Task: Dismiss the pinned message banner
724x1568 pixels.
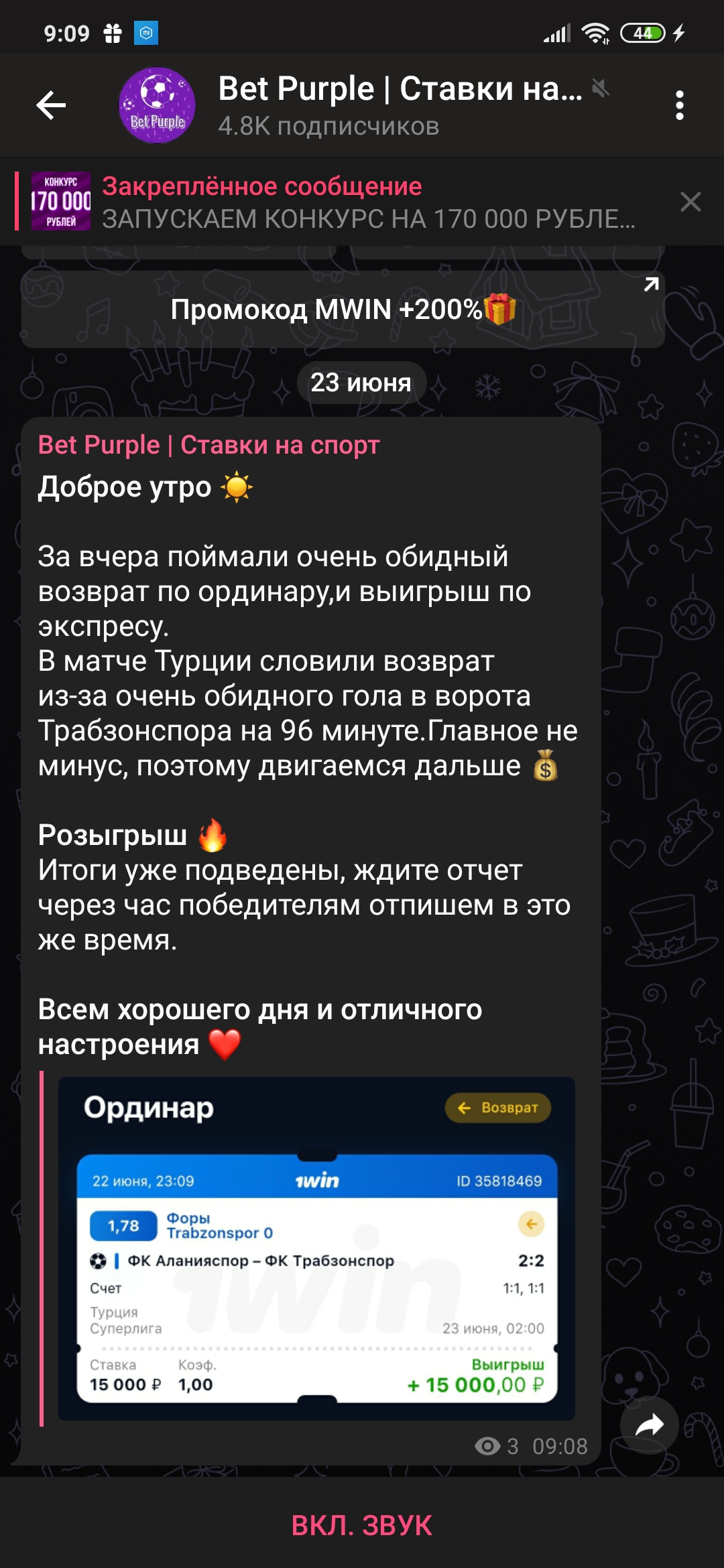Action: 690,202
